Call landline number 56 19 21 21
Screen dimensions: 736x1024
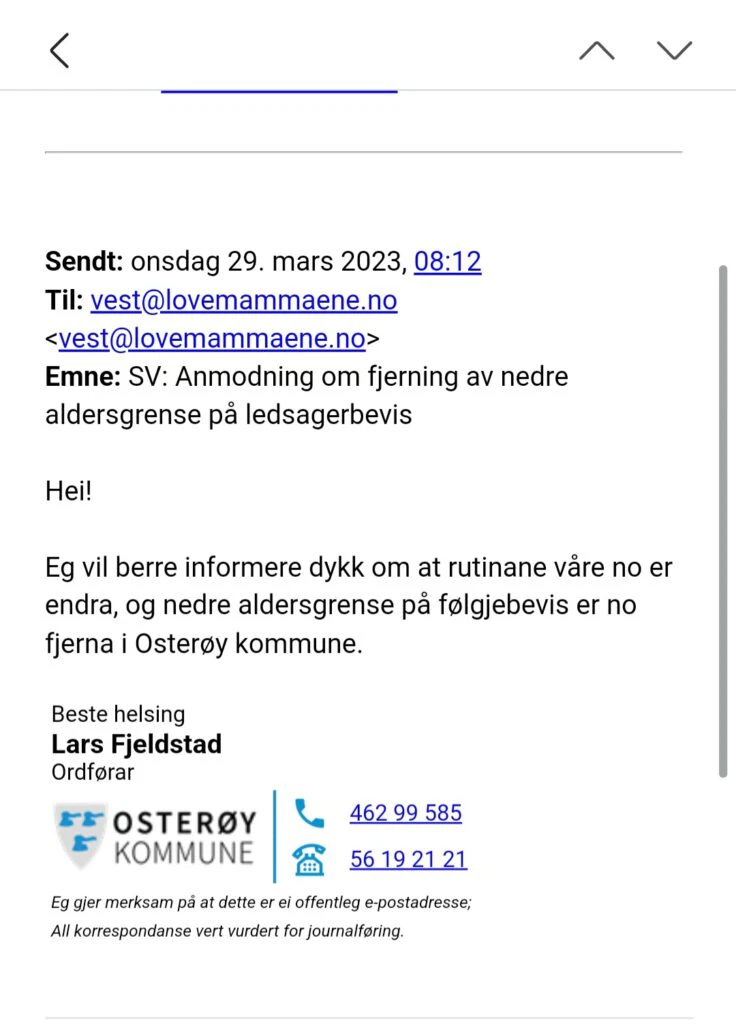coord(408,859)
